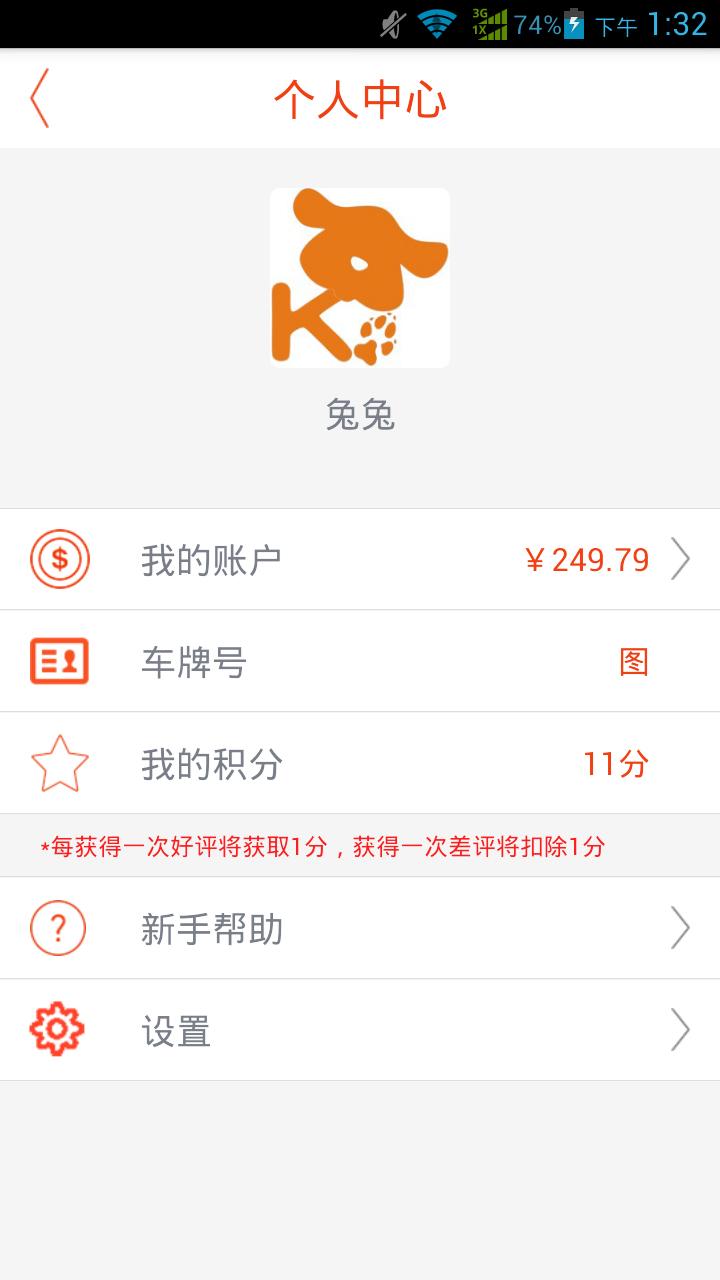The width and height of the screenshot is (720, 1280).
Task: Tap the orange dog profile avatar
Action: pos(360,277)
